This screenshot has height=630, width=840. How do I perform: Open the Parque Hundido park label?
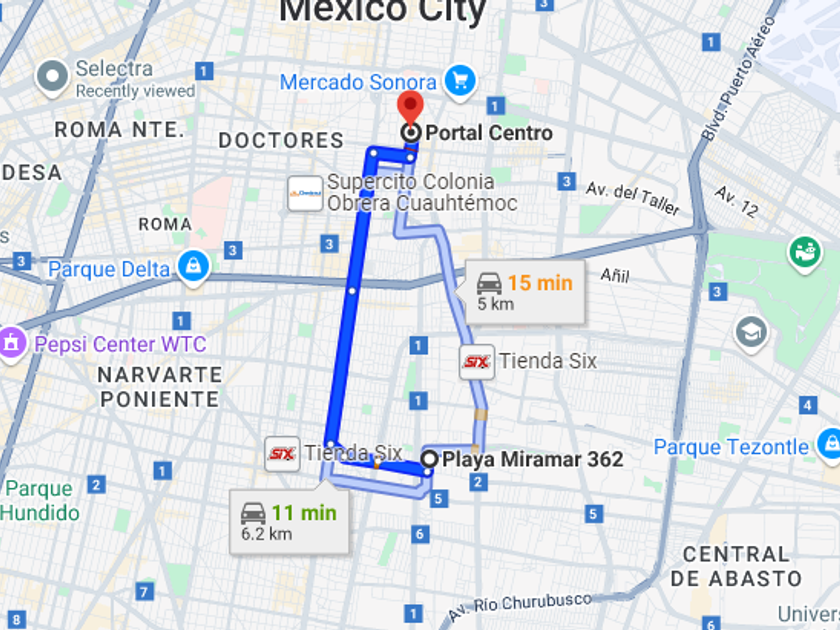(x=40, y=500)
